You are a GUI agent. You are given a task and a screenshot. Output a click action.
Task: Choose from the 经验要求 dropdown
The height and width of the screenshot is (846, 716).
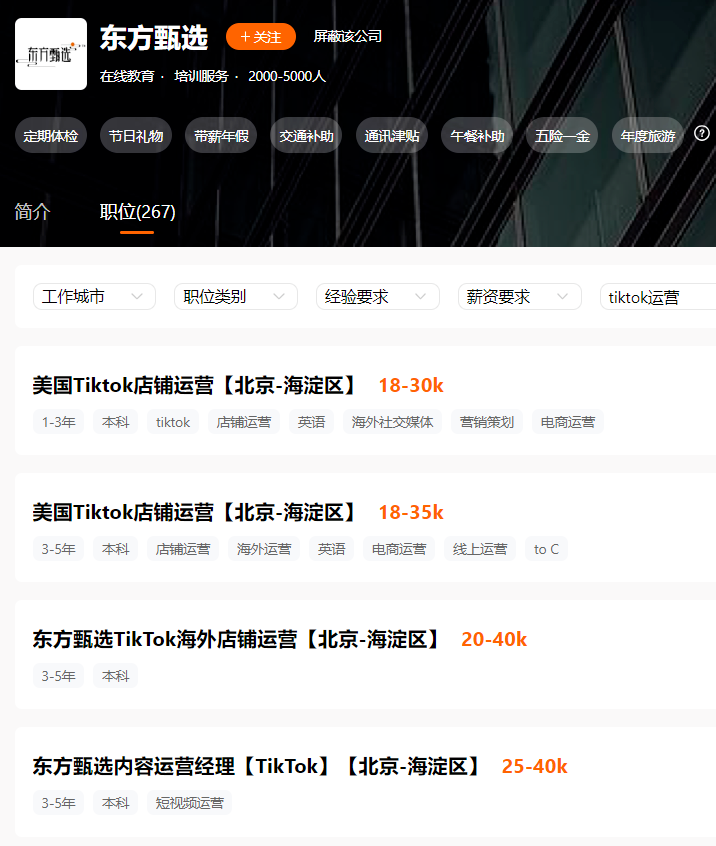pos(378,297)
